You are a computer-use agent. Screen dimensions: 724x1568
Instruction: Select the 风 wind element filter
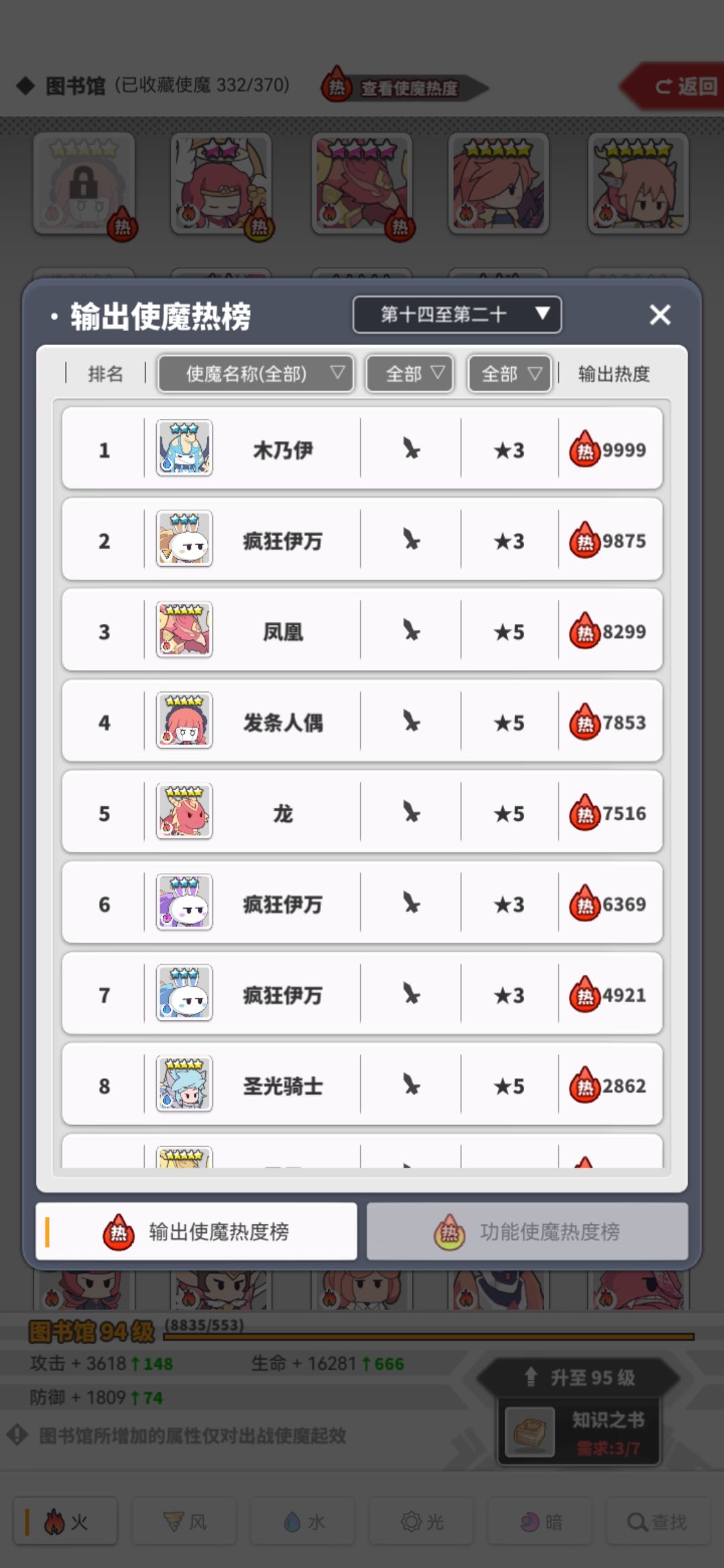pos(183,1521)
